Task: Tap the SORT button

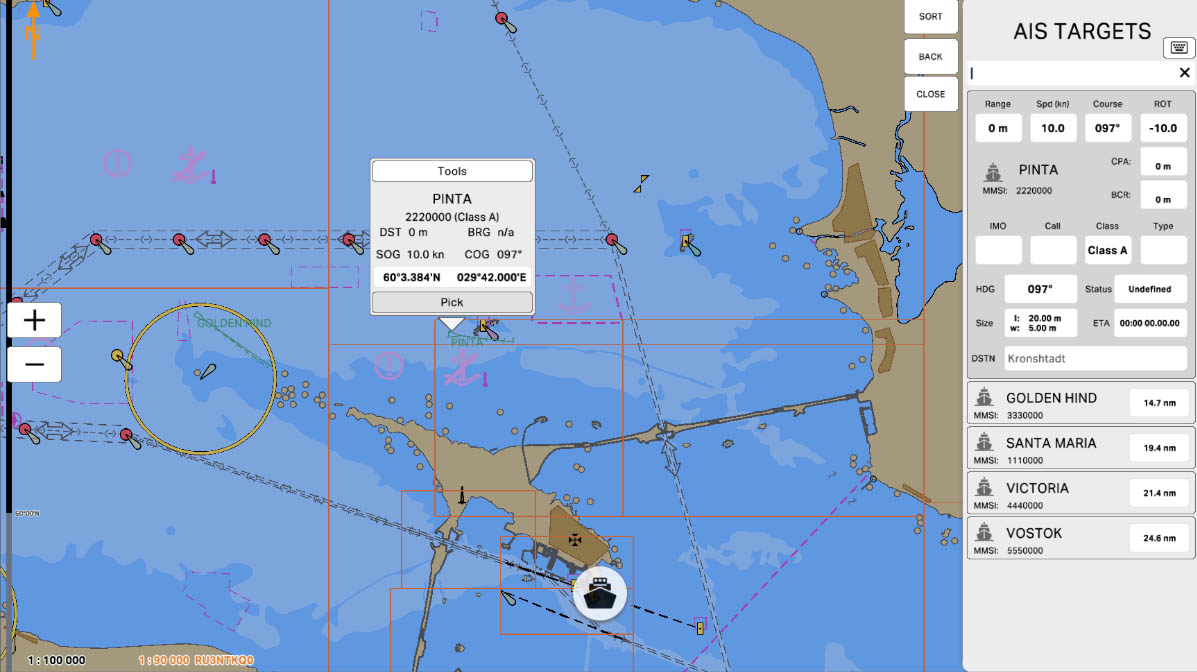Action: tap(930, 17)
